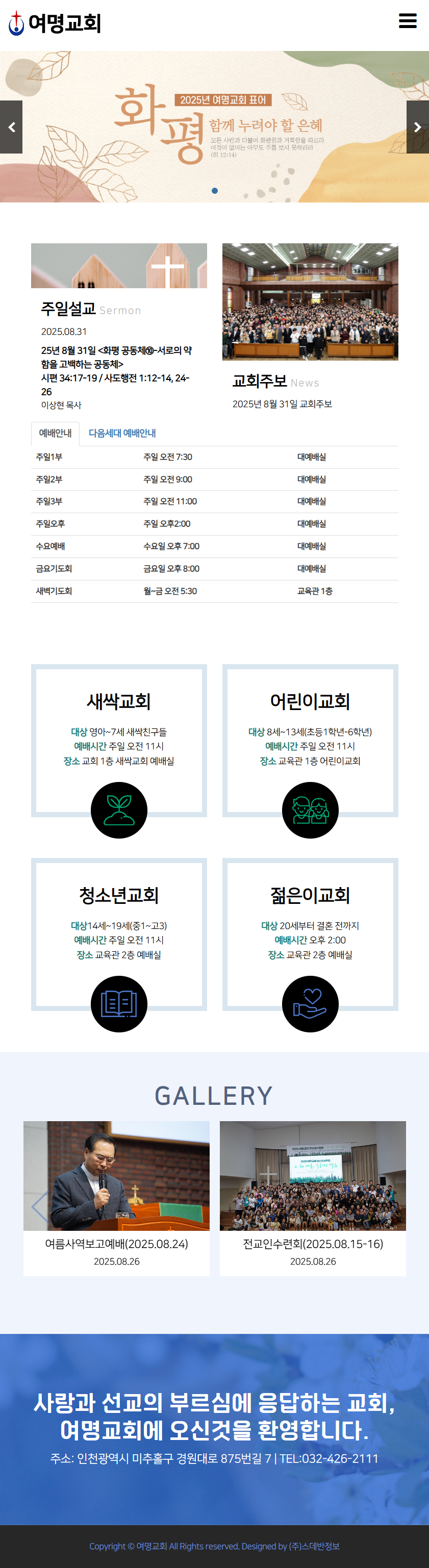Screen dimensions: 429x1568
Task: Tap the gallery previous arrow
Action: pyautogui.click(x=39, y=1206)
